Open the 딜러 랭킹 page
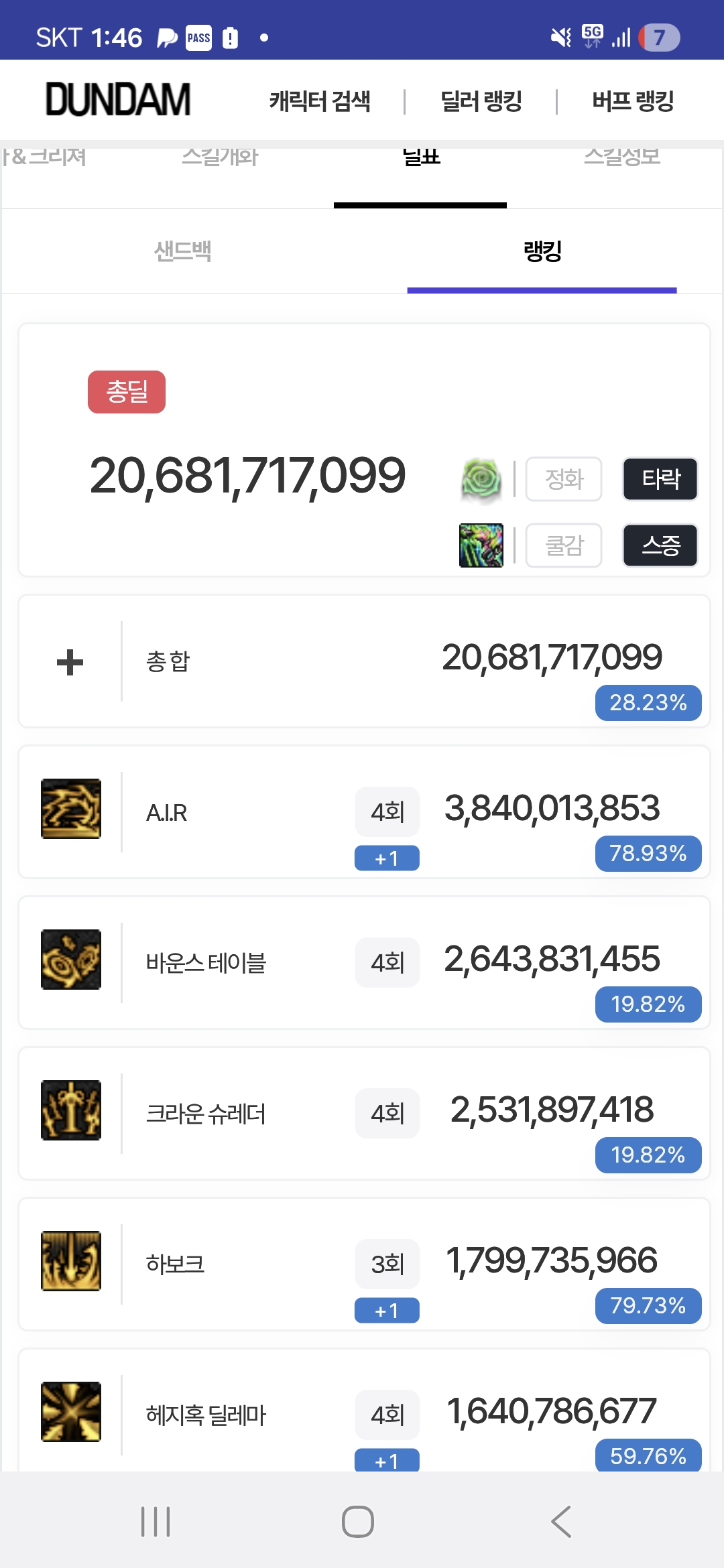 click(x=481, y=101)
